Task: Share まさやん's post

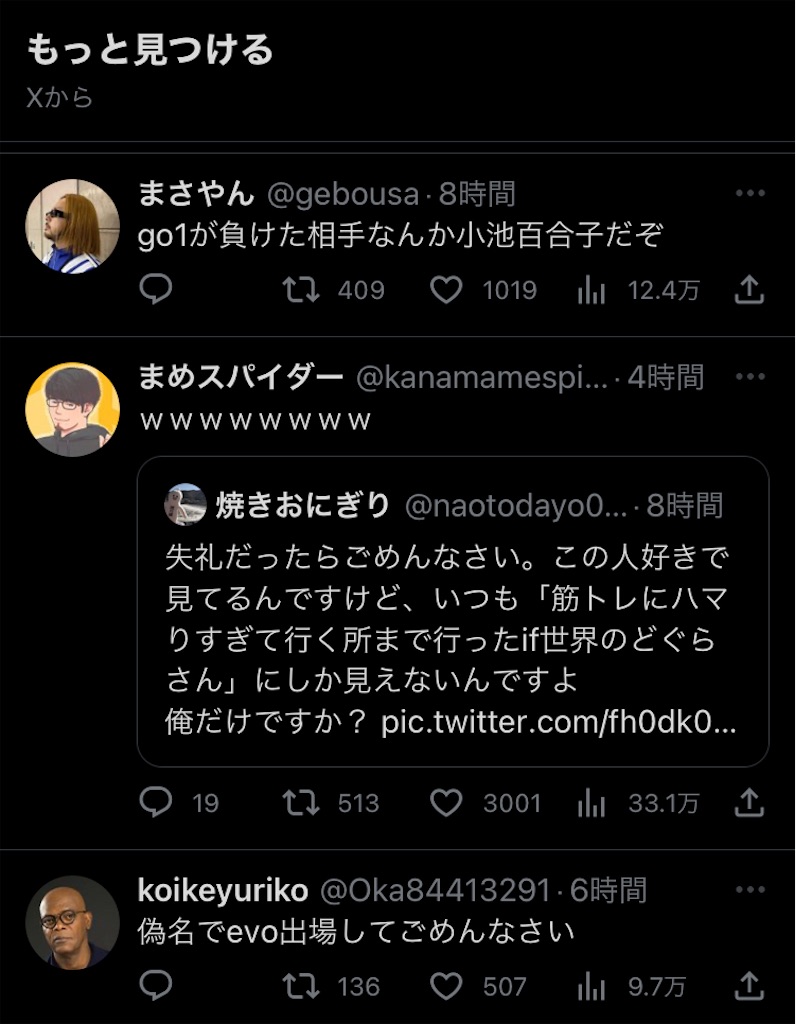Action: 749,290
